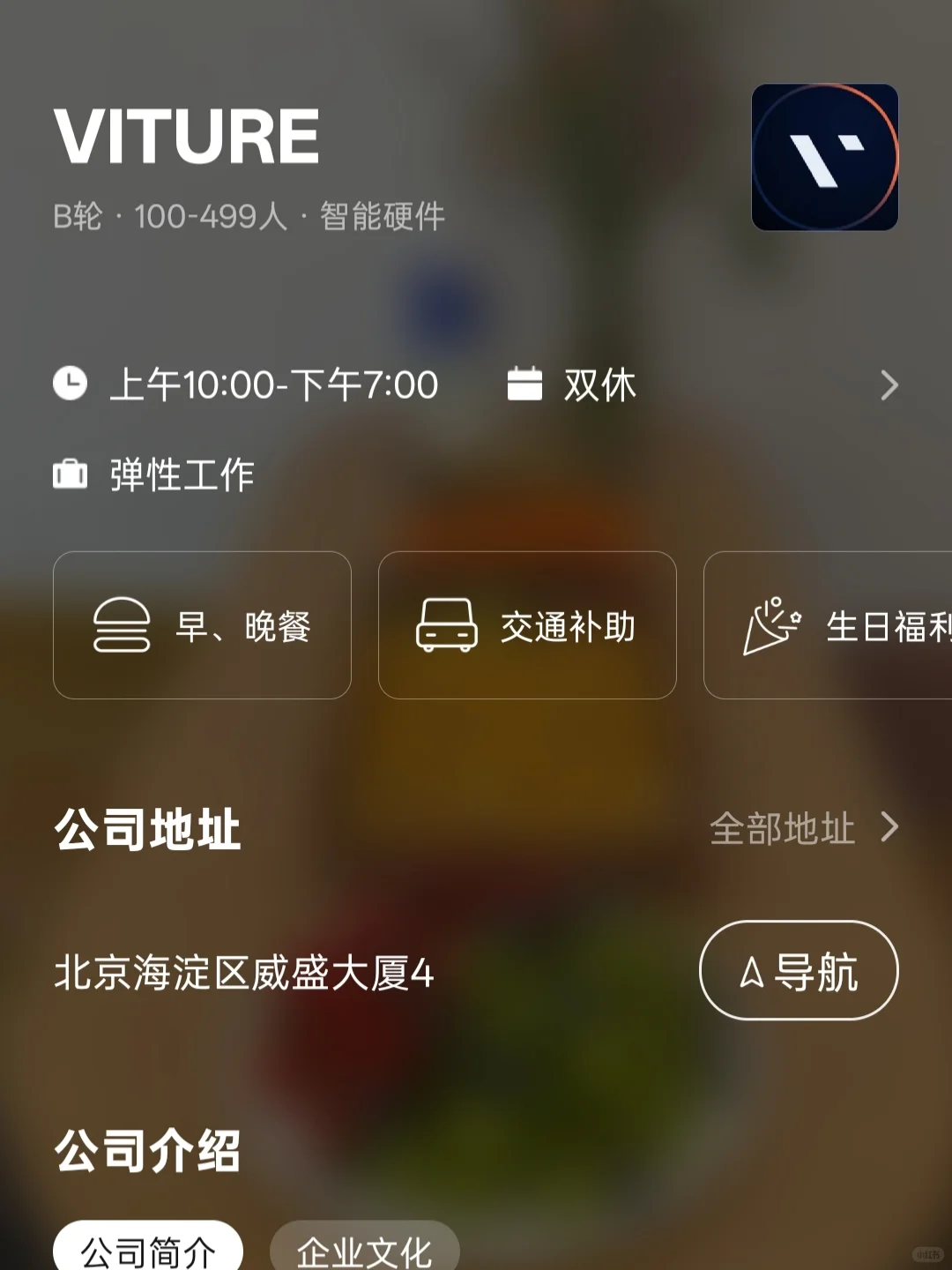Tap the 导航 navigation button
This screenshot has width=952, height=1270.
(799, 970)
